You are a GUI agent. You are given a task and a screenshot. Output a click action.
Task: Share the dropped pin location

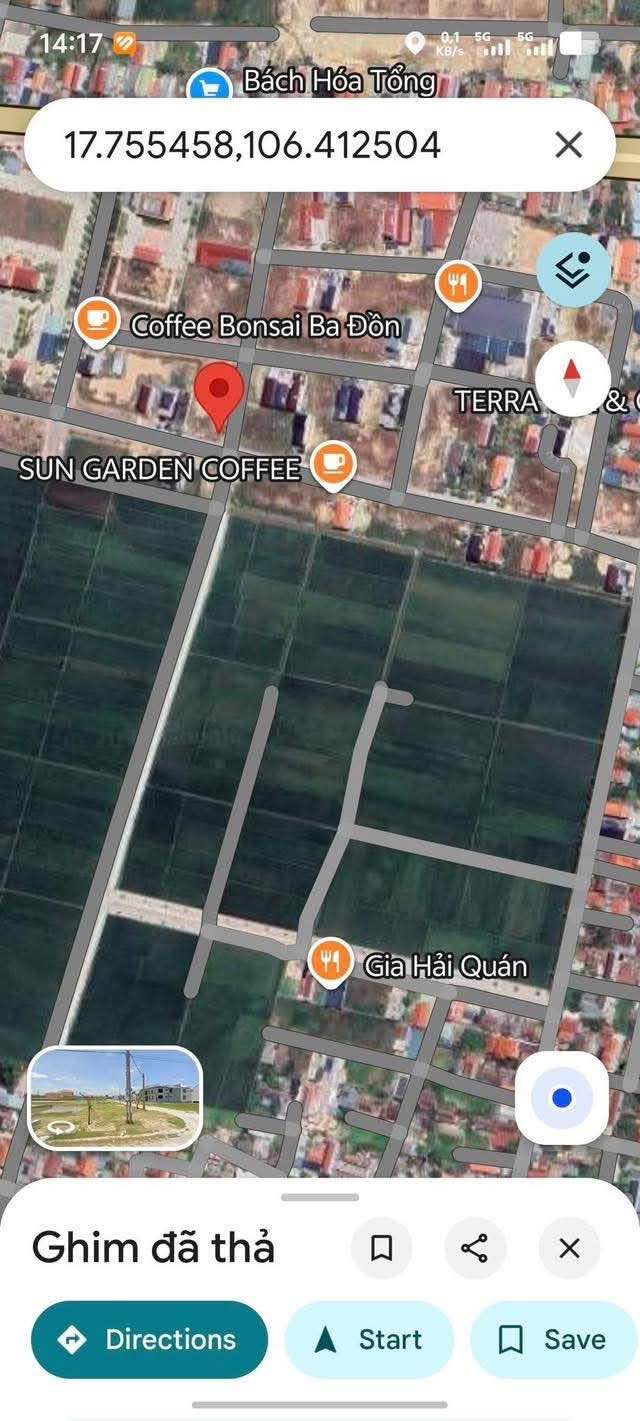(x=475, y=1248)
